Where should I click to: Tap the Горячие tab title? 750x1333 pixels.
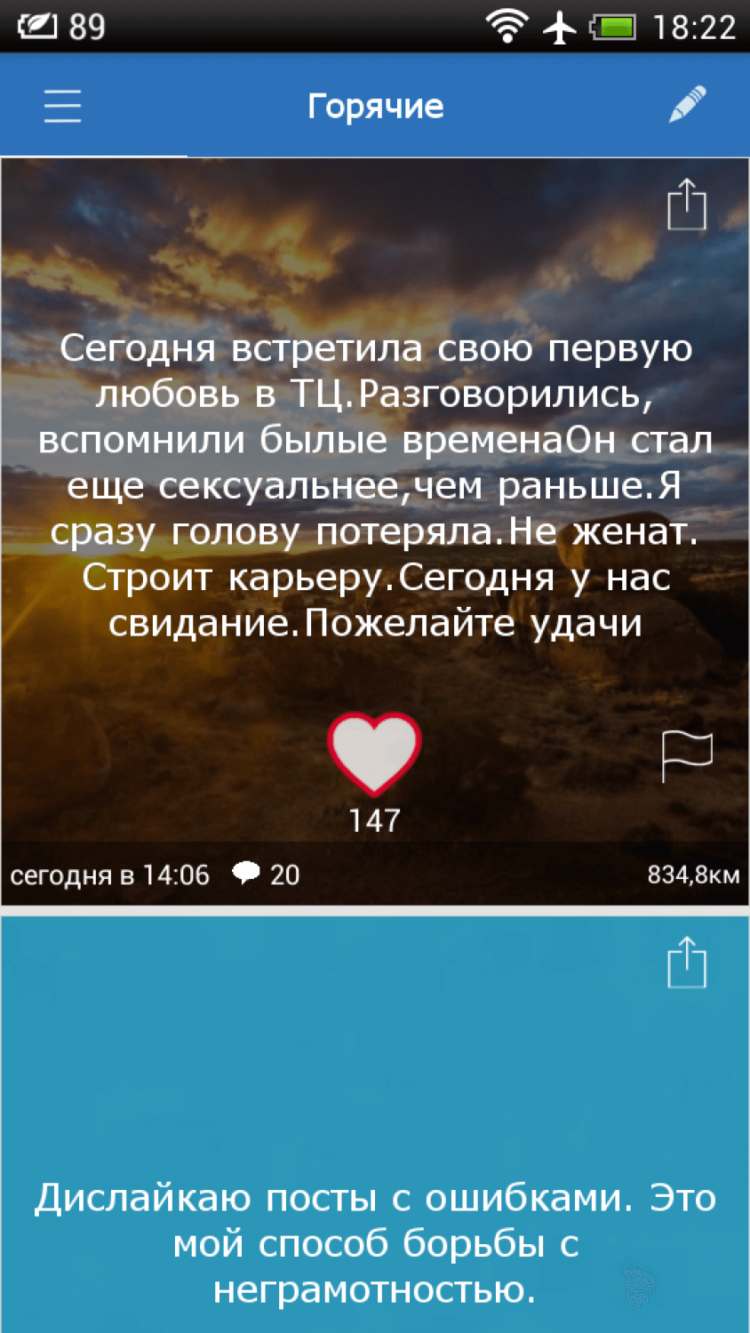pos(375,105)
